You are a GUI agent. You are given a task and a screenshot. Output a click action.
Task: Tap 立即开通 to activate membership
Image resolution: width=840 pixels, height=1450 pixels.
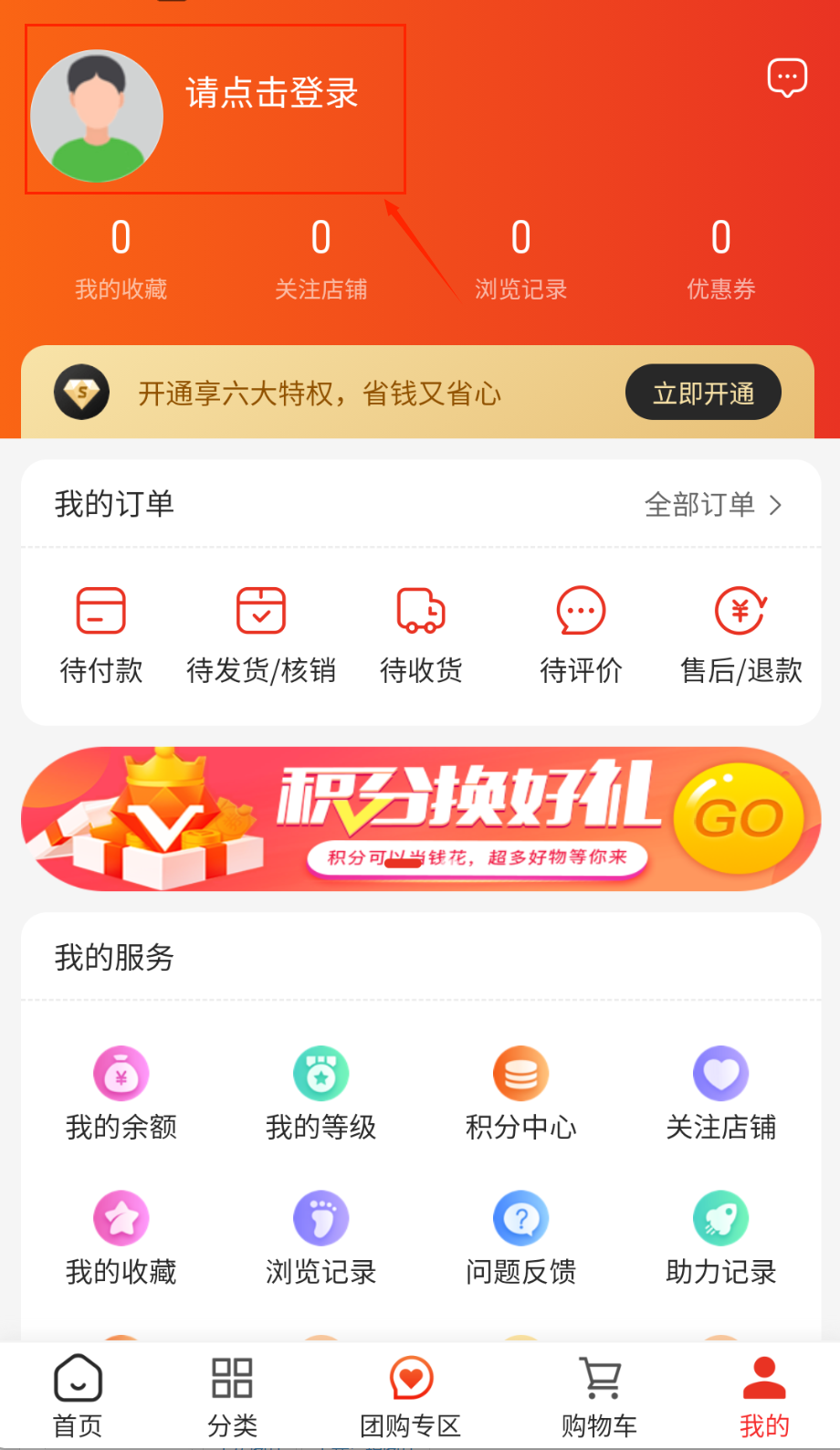click(702, 394)
